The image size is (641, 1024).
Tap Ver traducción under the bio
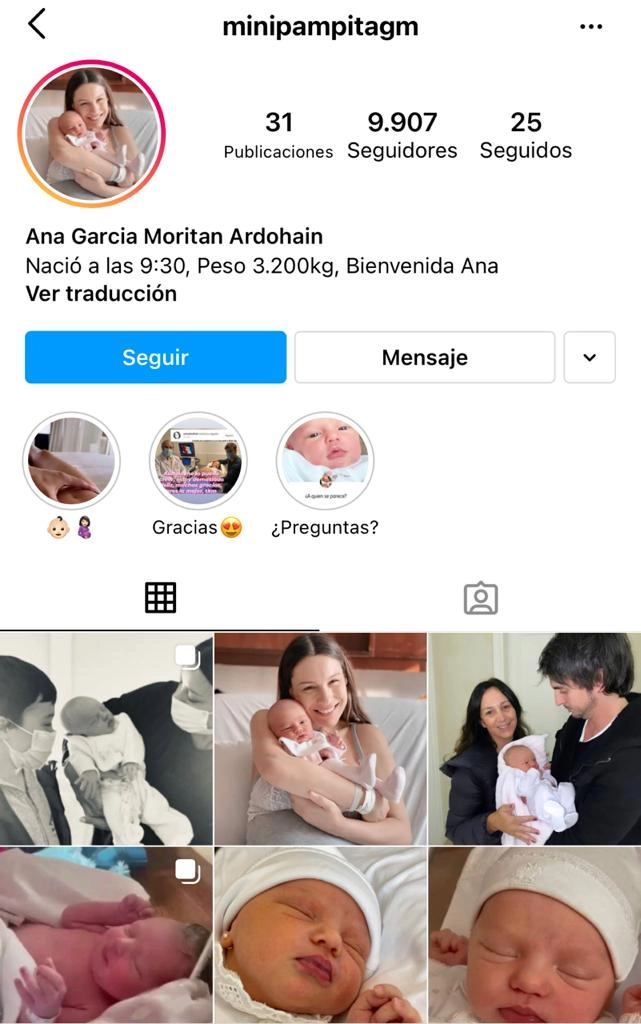(x=101, y=294)
